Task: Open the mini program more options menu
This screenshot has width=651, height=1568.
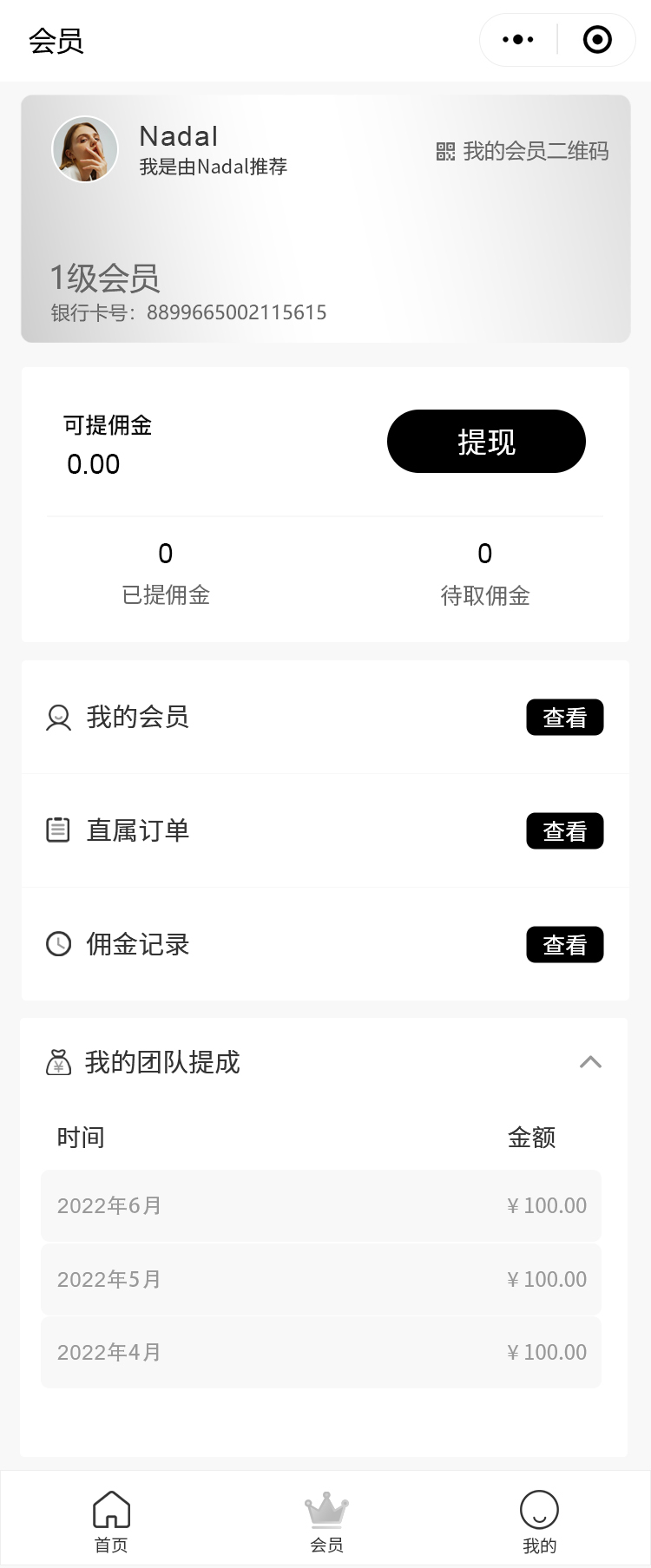Action: [518, 40]
